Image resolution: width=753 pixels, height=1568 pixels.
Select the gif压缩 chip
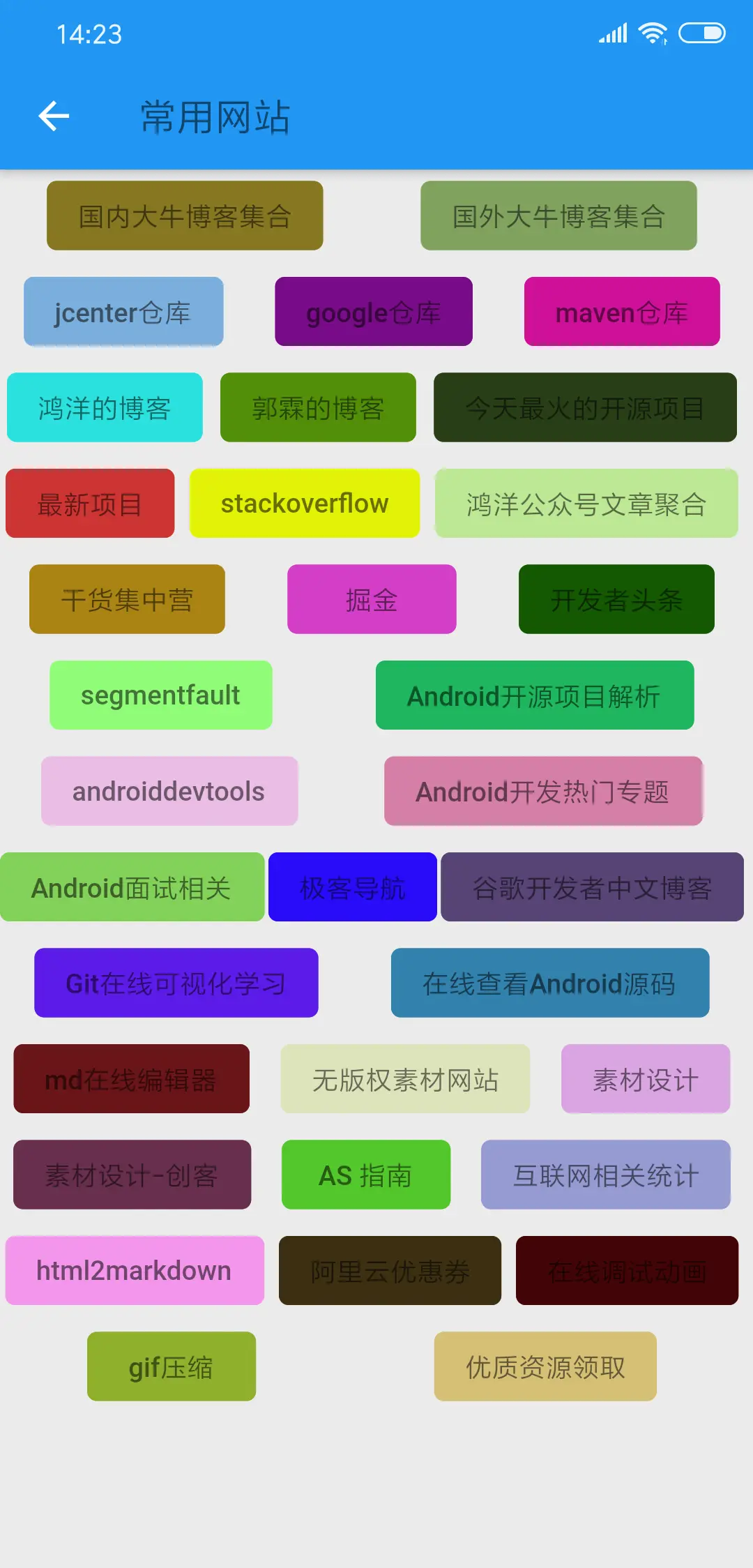tap(172, 1366)
